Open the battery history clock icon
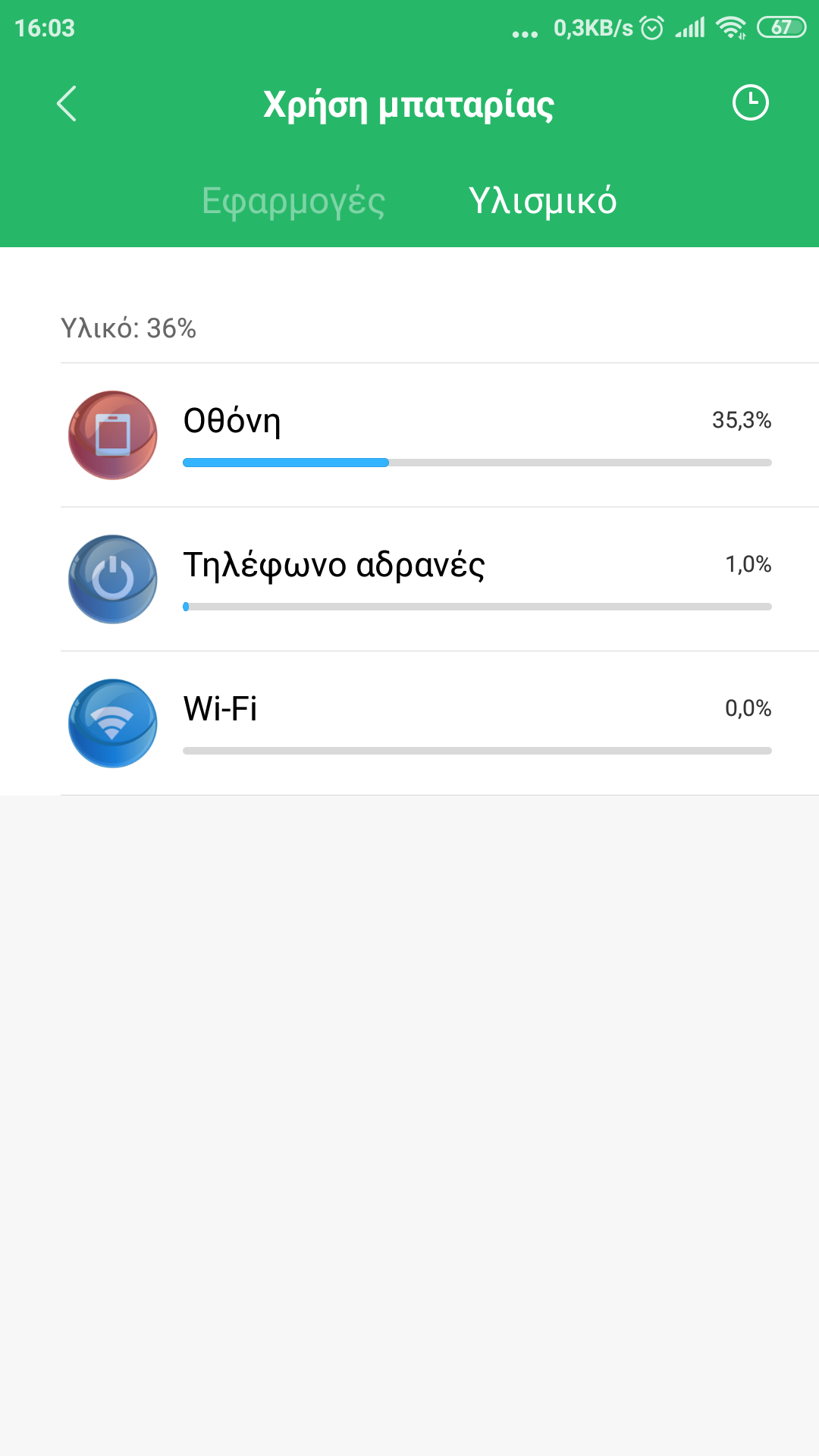The image size is (819, 1456). tap(750, 103)
